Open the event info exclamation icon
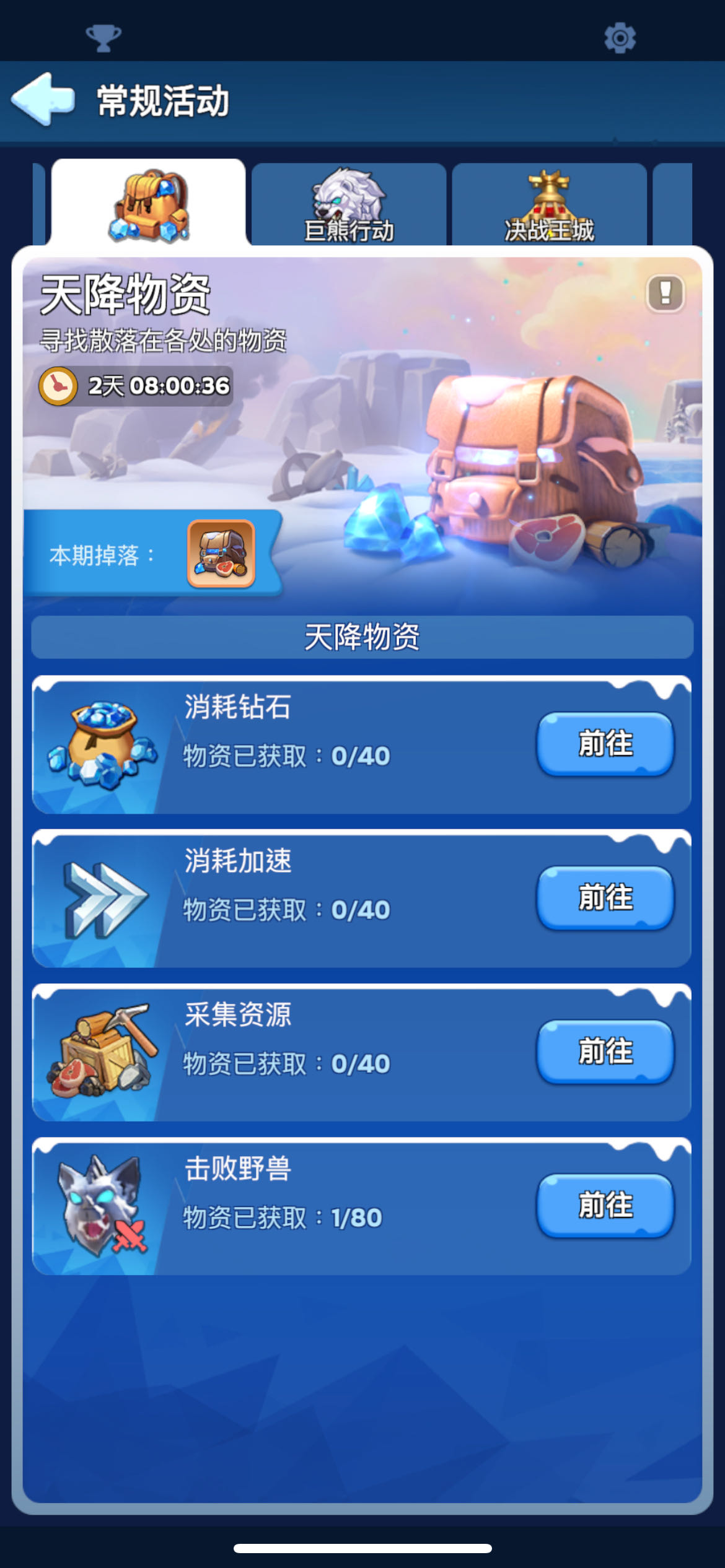Screen dimensions: 725x1568 tap(666, 292)
